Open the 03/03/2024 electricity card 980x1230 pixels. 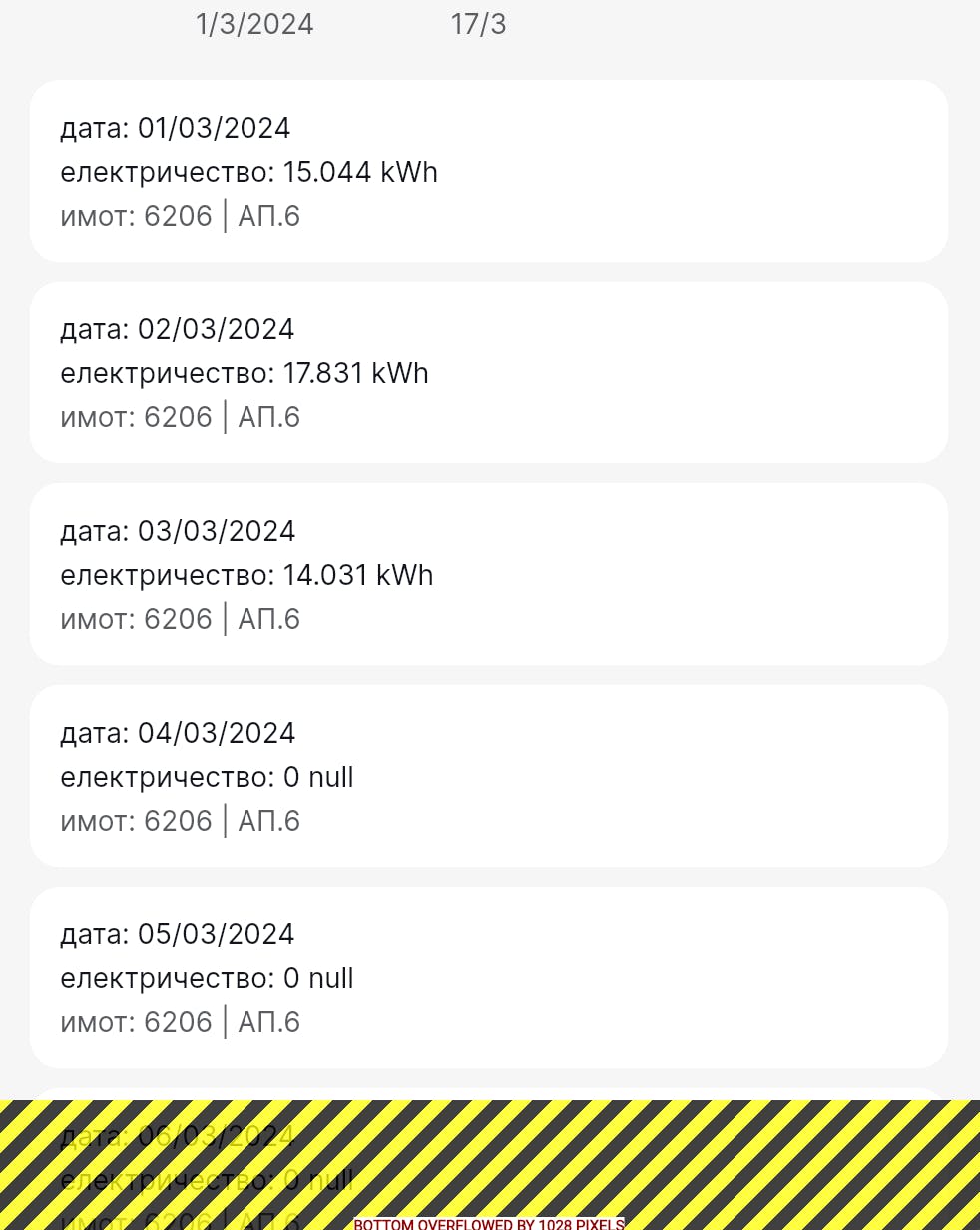(x=489, y=575)
